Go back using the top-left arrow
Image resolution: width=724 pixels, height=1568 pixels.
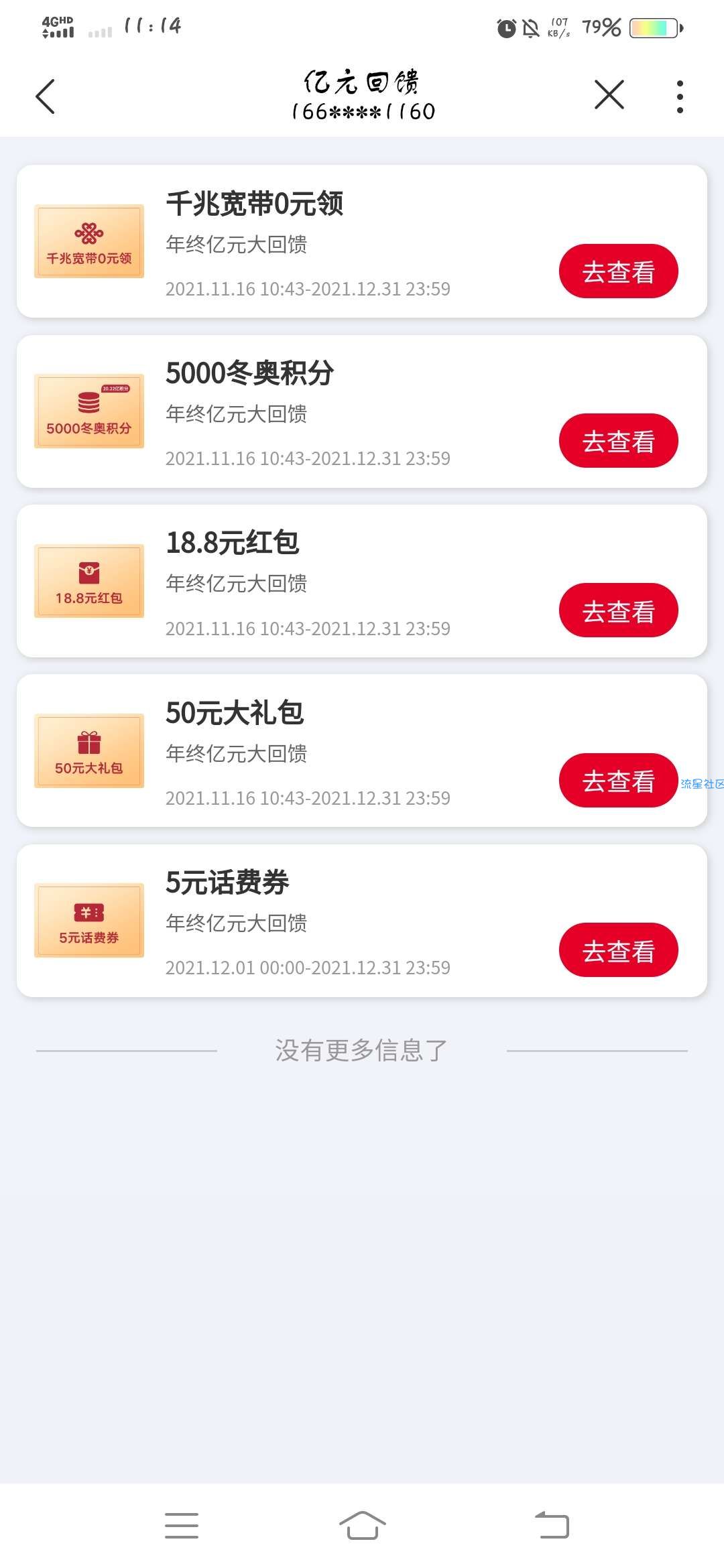tap(45, 96)
